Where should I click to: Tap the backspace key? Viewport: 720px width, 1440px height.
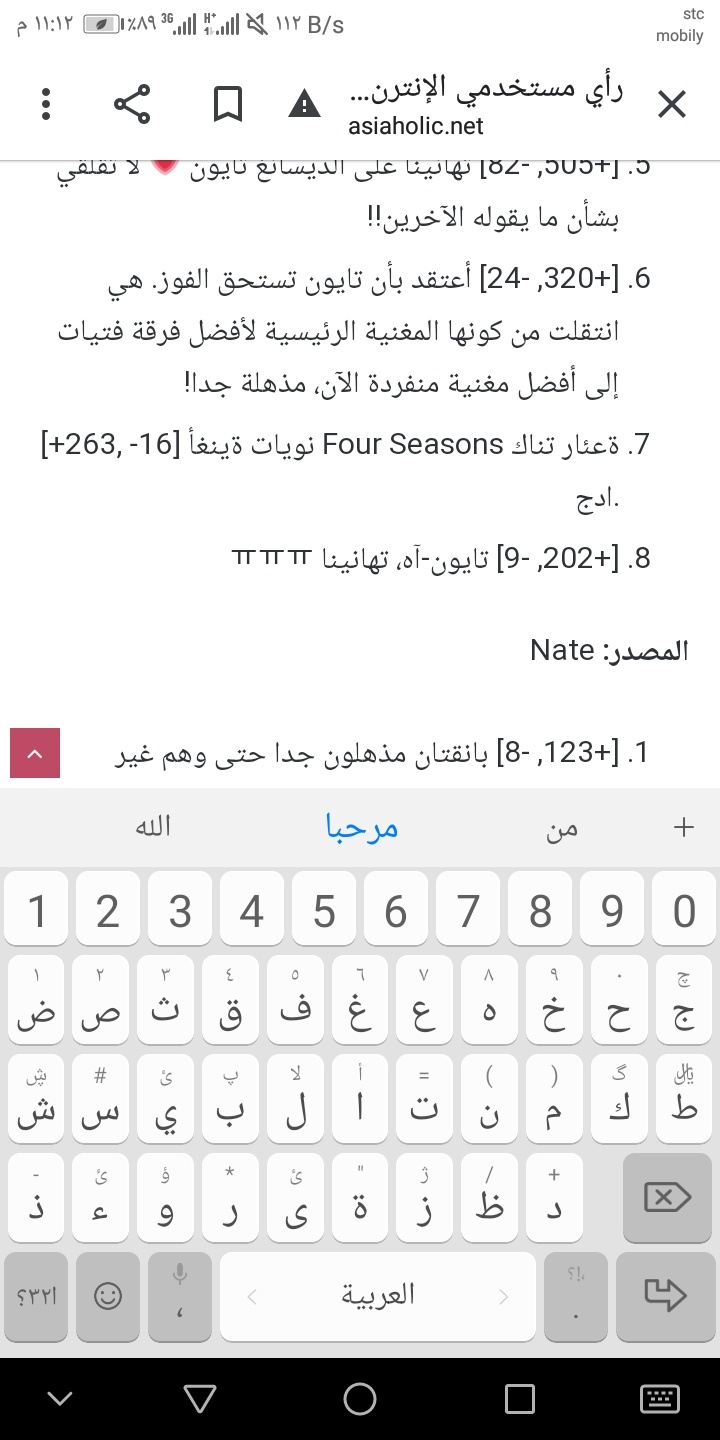point(667,1197)
